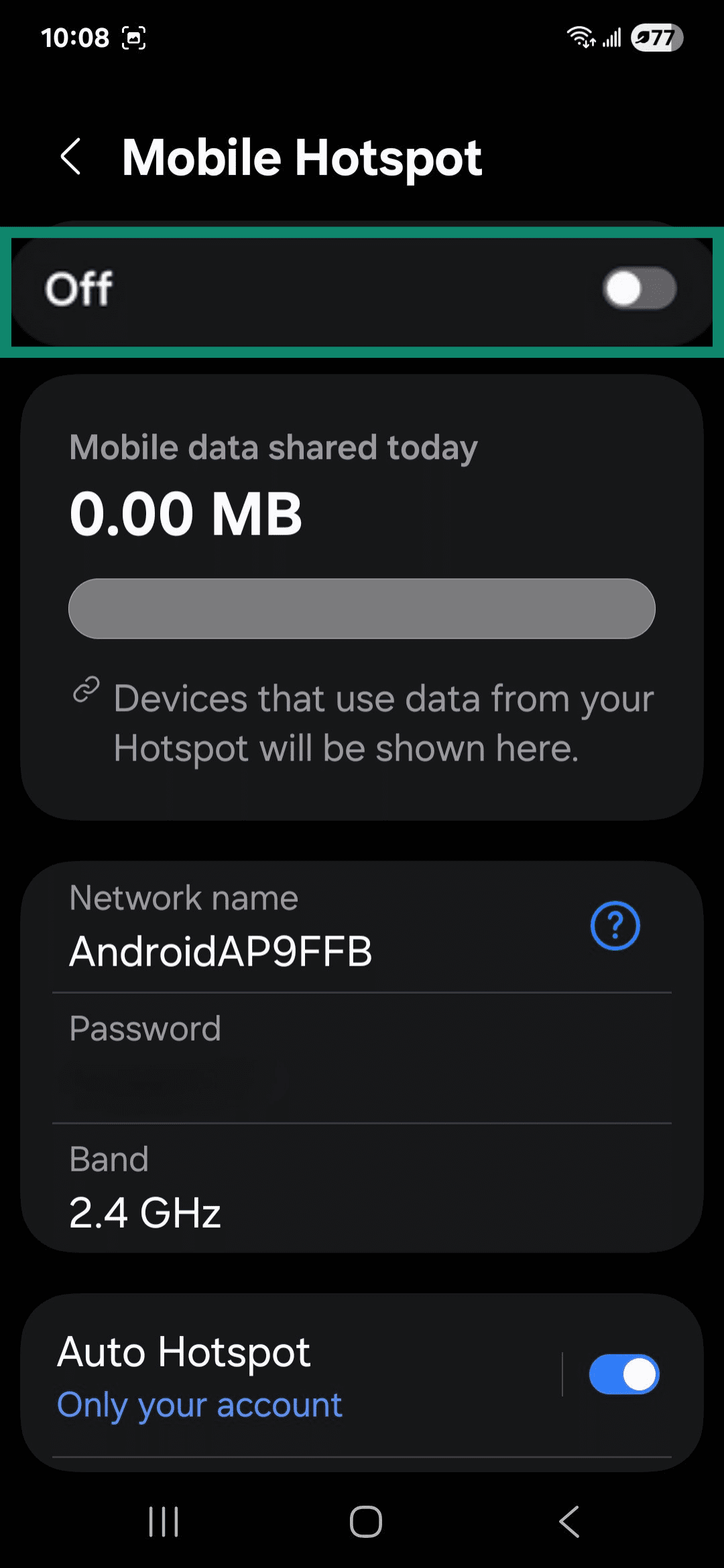This screenshot has height=1568, width=724.
Task: Tap the gray data usage progress bar
Action: coord(362,607)
